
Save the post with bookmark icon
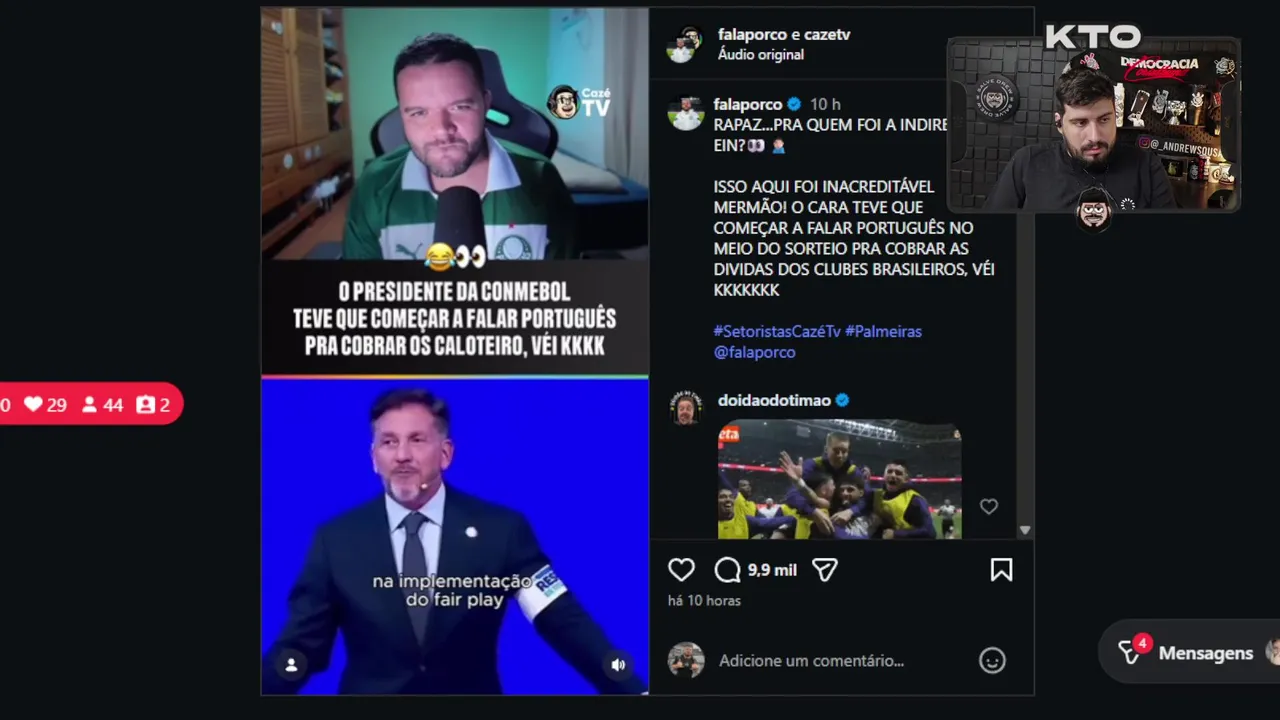coord(1001,570)
